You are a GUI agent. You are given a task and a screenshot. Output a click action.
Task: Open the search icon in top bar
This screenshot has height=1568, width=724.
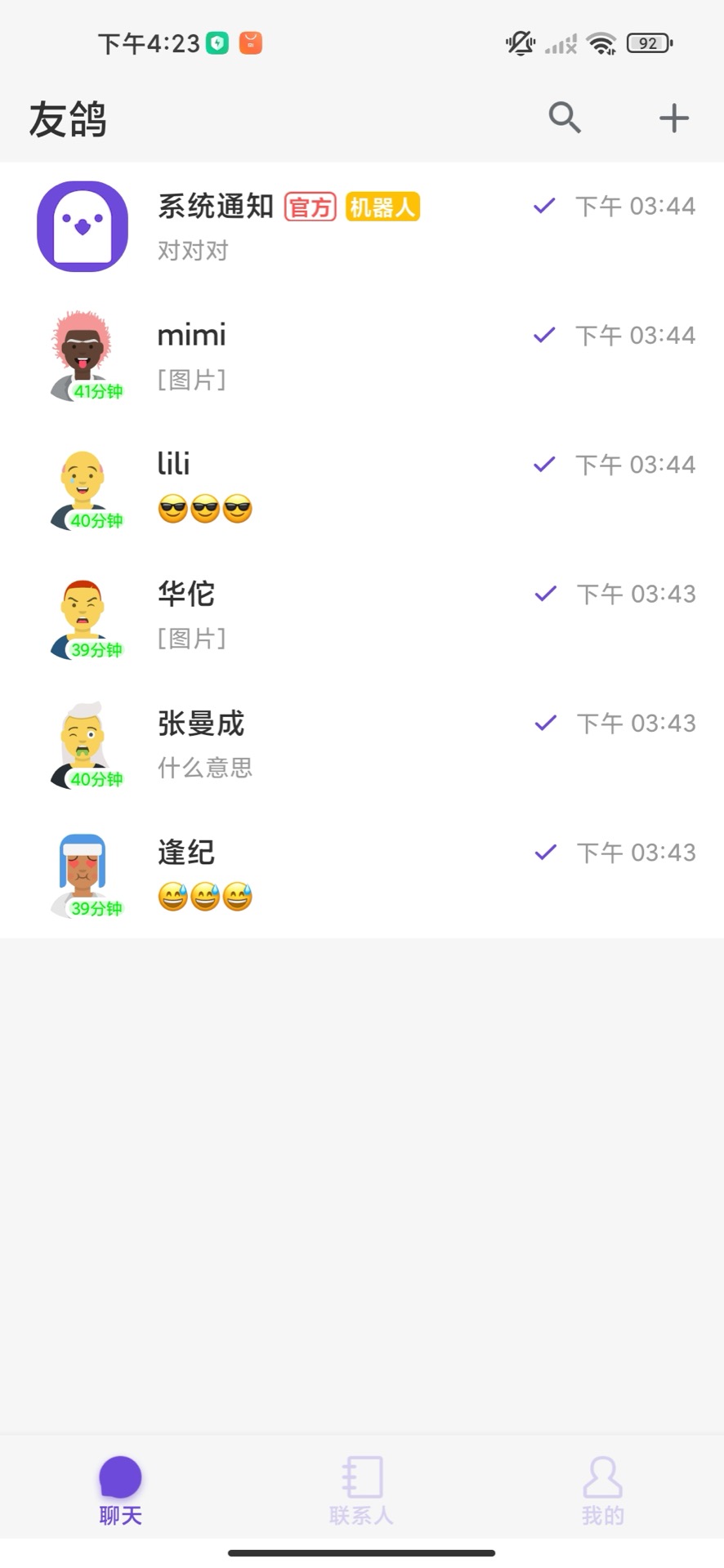coord(564,118)
